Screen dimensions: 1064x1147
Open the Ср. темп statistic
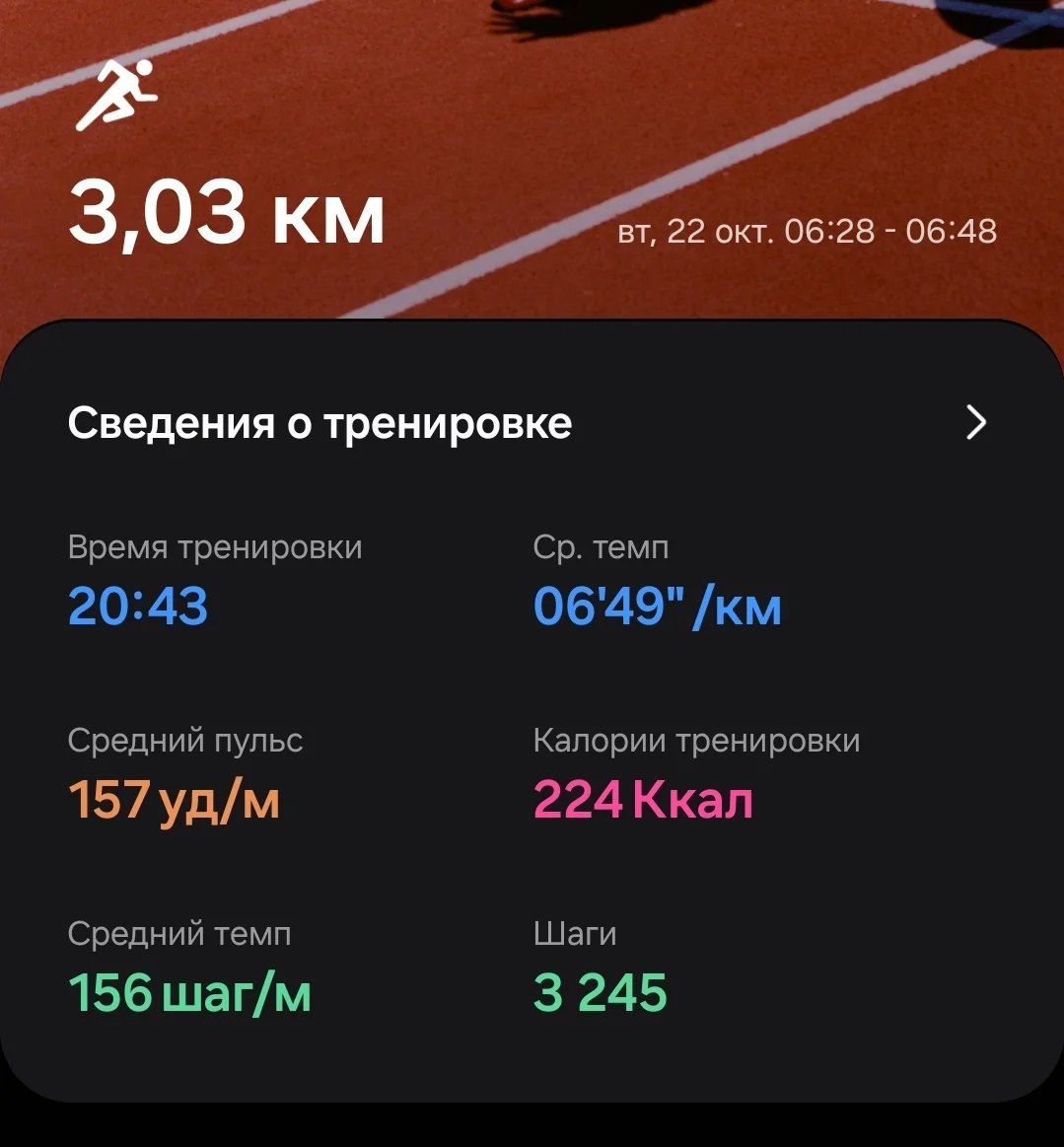pos(600,547)
